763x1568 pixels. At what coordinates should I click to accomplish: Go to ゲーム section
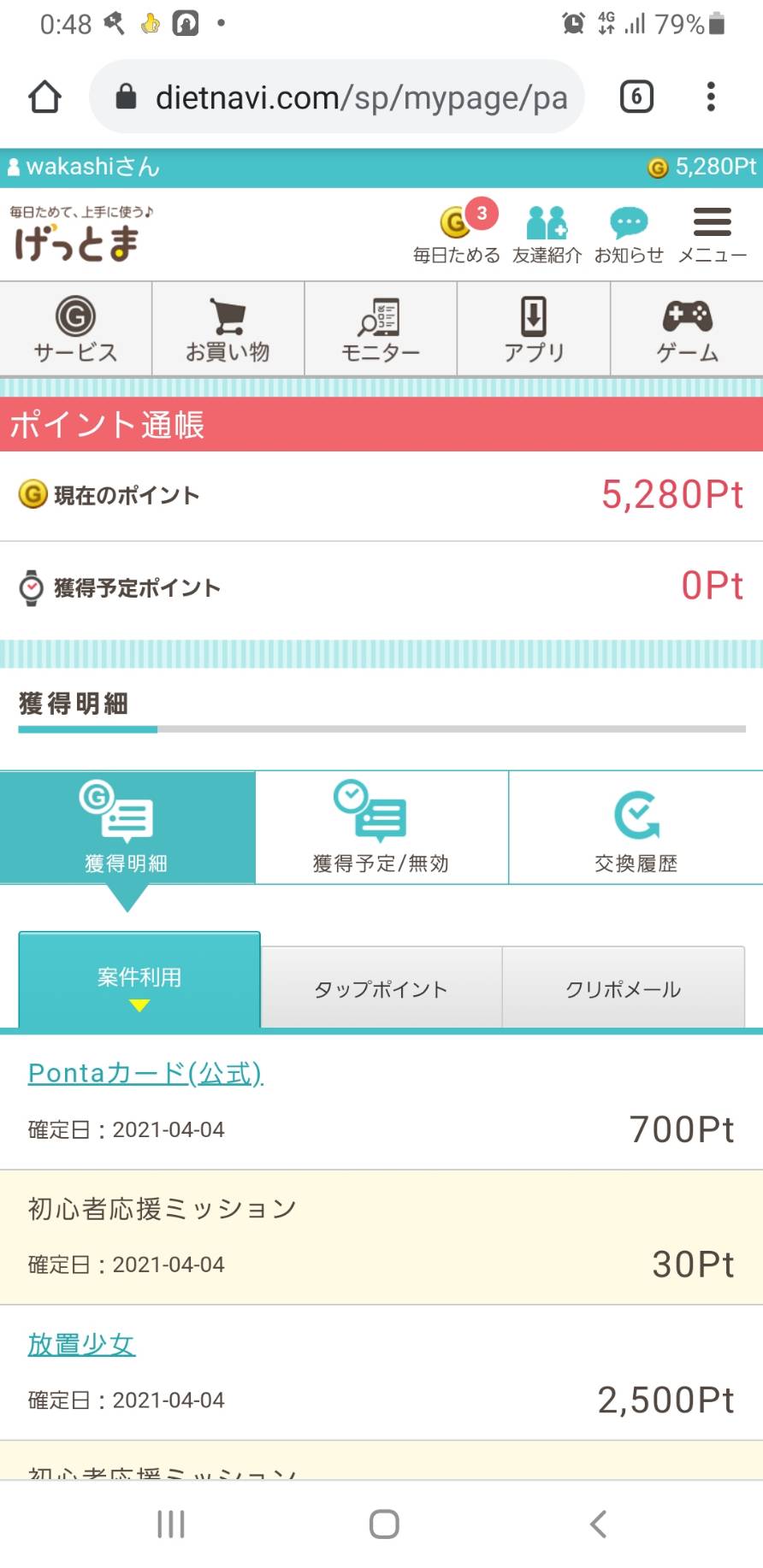(687, 328)
